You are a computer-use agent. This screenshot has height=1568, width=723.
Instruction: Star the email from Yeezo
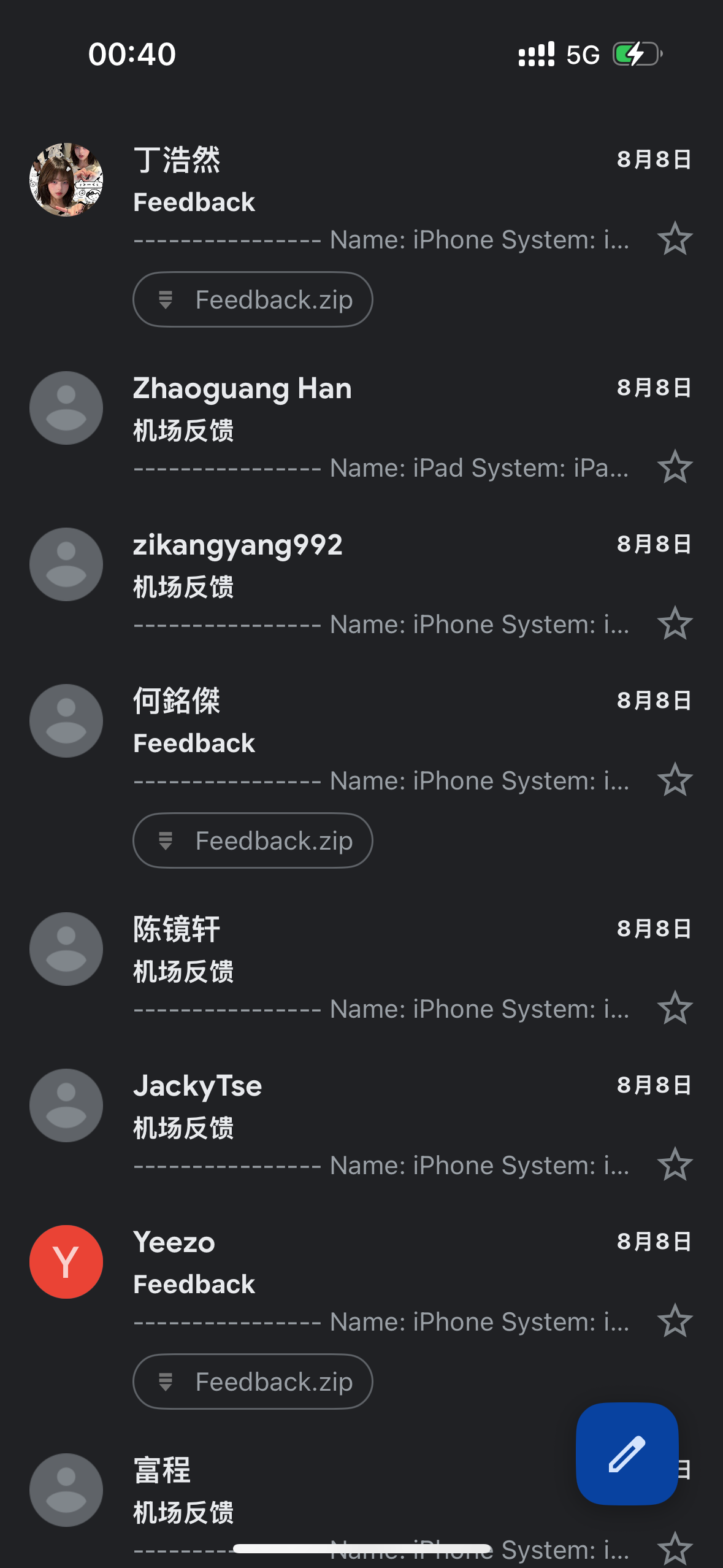coord(675,1321)
